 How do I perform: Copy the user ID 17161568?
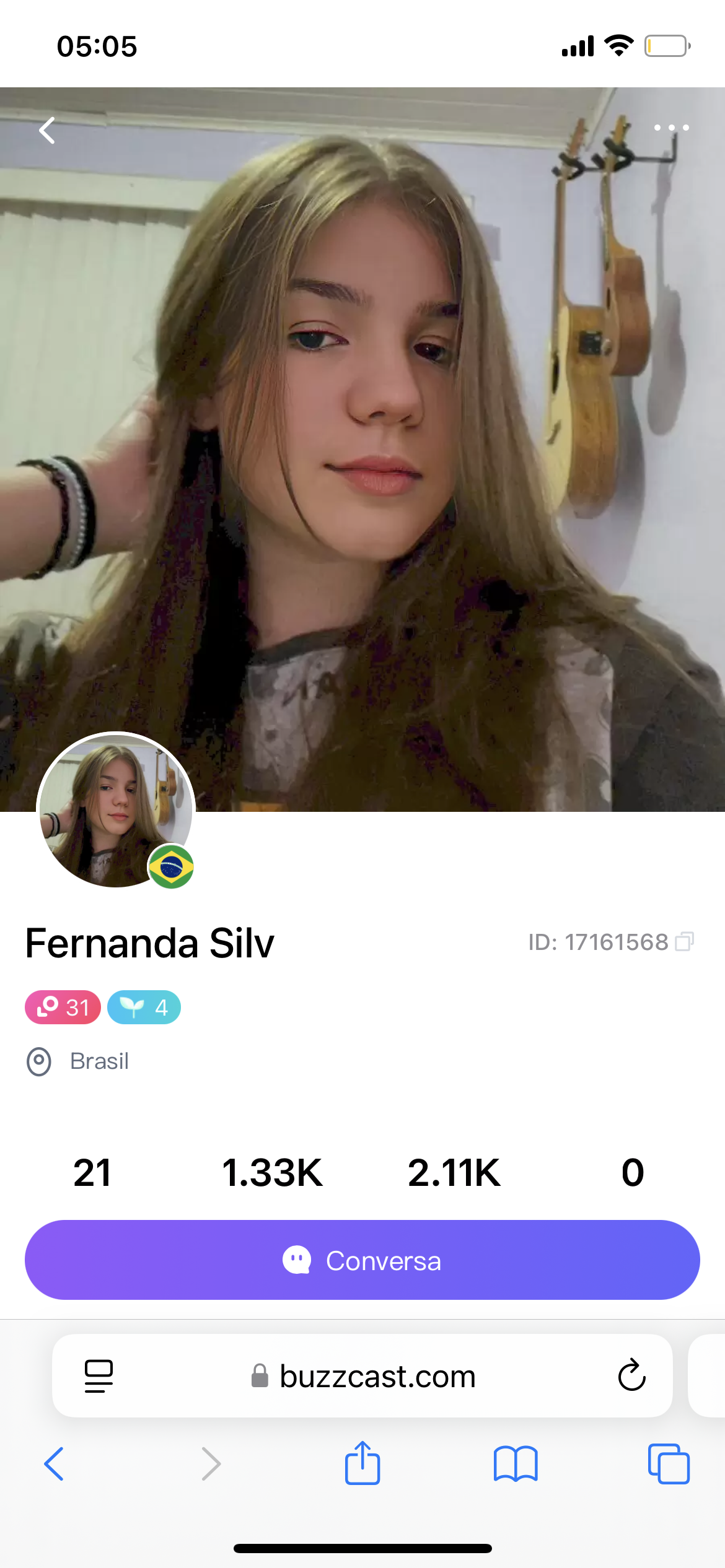point(684,942)
